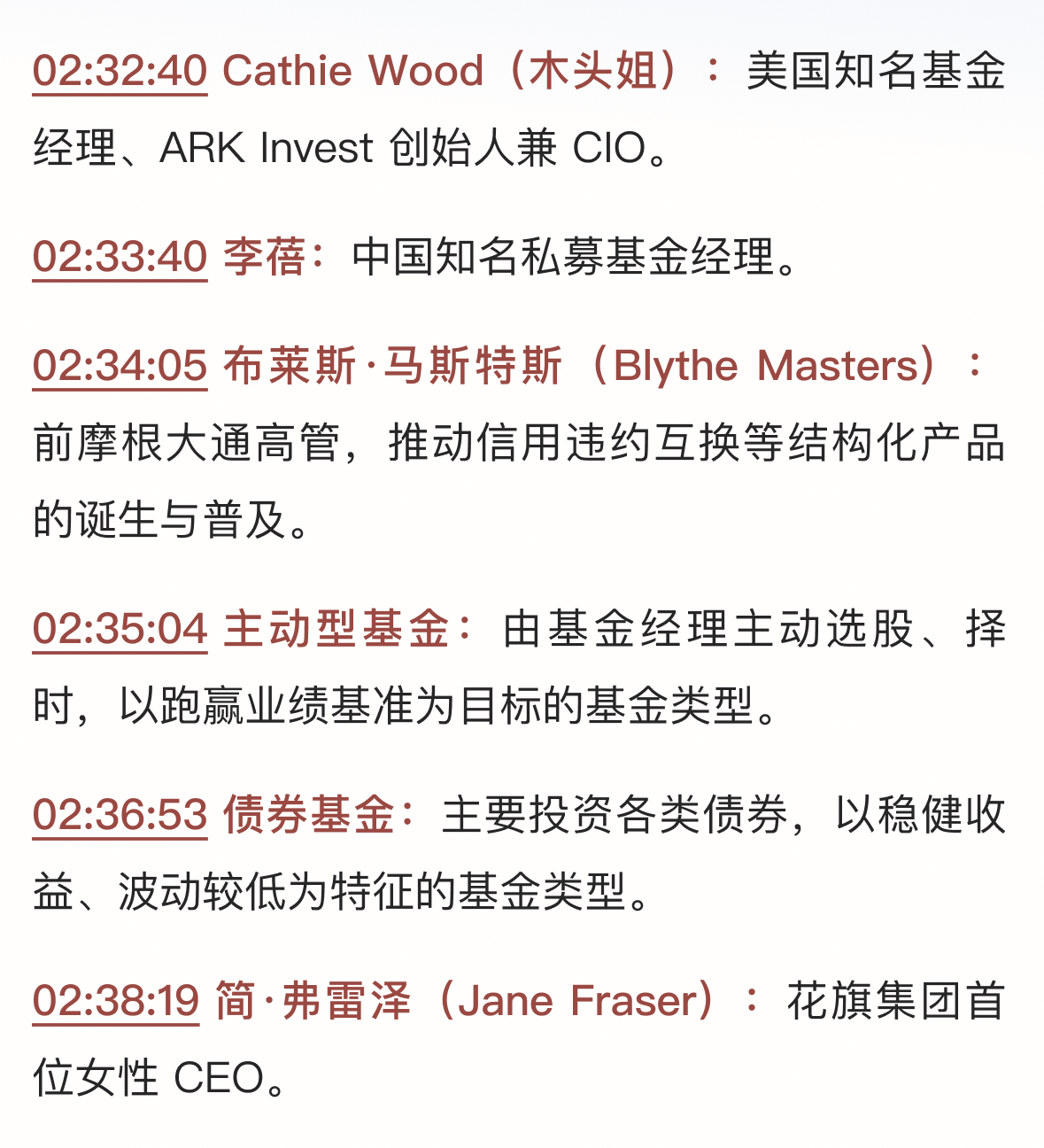Jump to 02:38:19 Jane Fraser timestamp
The width and height of the screenshot is (1044, 1148).
pos(116,1001)
